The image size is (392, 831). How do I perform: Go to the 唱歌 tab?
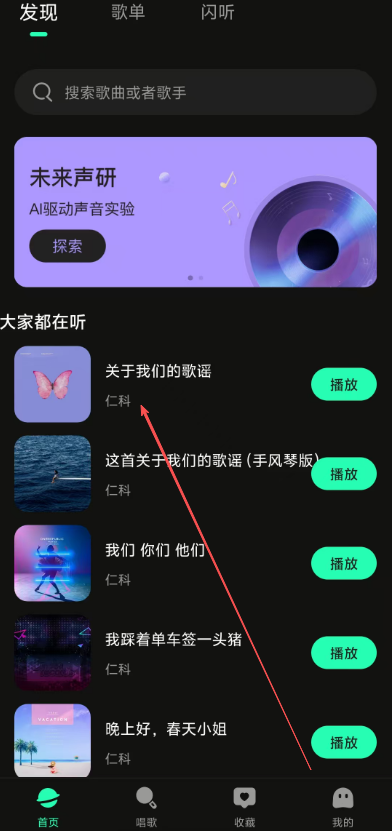[146, 807]
